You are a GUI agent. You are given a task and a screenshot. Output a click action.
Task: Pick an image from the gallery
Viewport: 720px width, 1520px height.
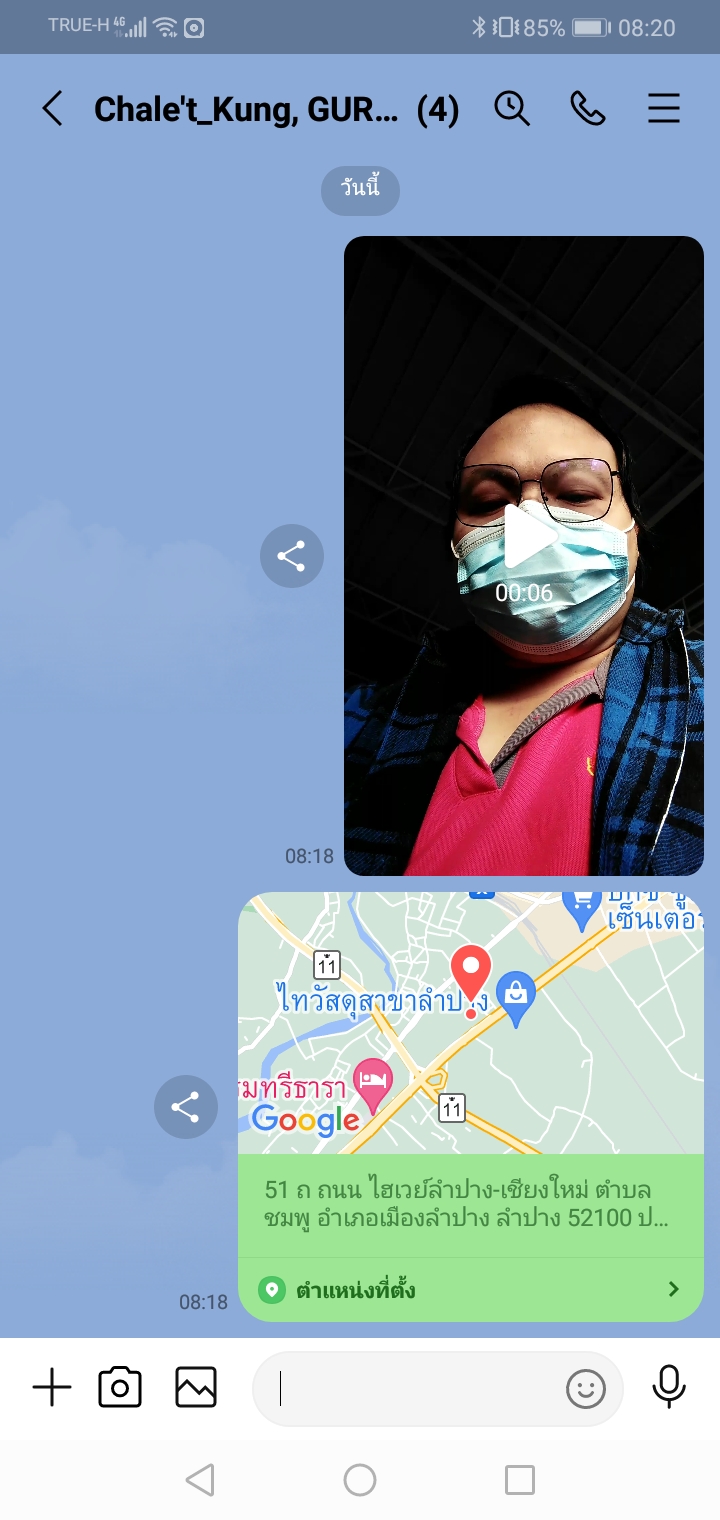pyautogui.click(x=196, y=1388)
